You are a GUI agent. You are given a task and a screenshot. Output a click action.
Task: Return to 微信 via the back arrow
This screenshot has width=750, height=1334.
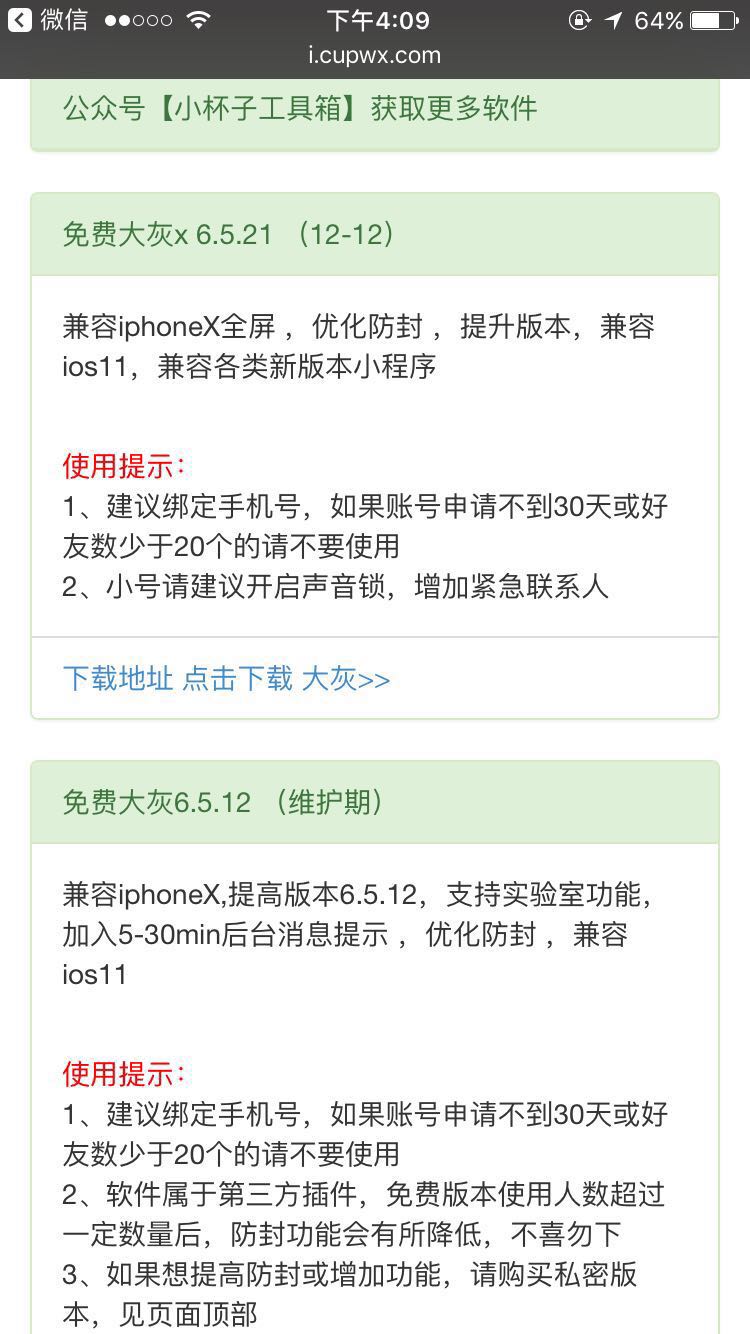20,20
